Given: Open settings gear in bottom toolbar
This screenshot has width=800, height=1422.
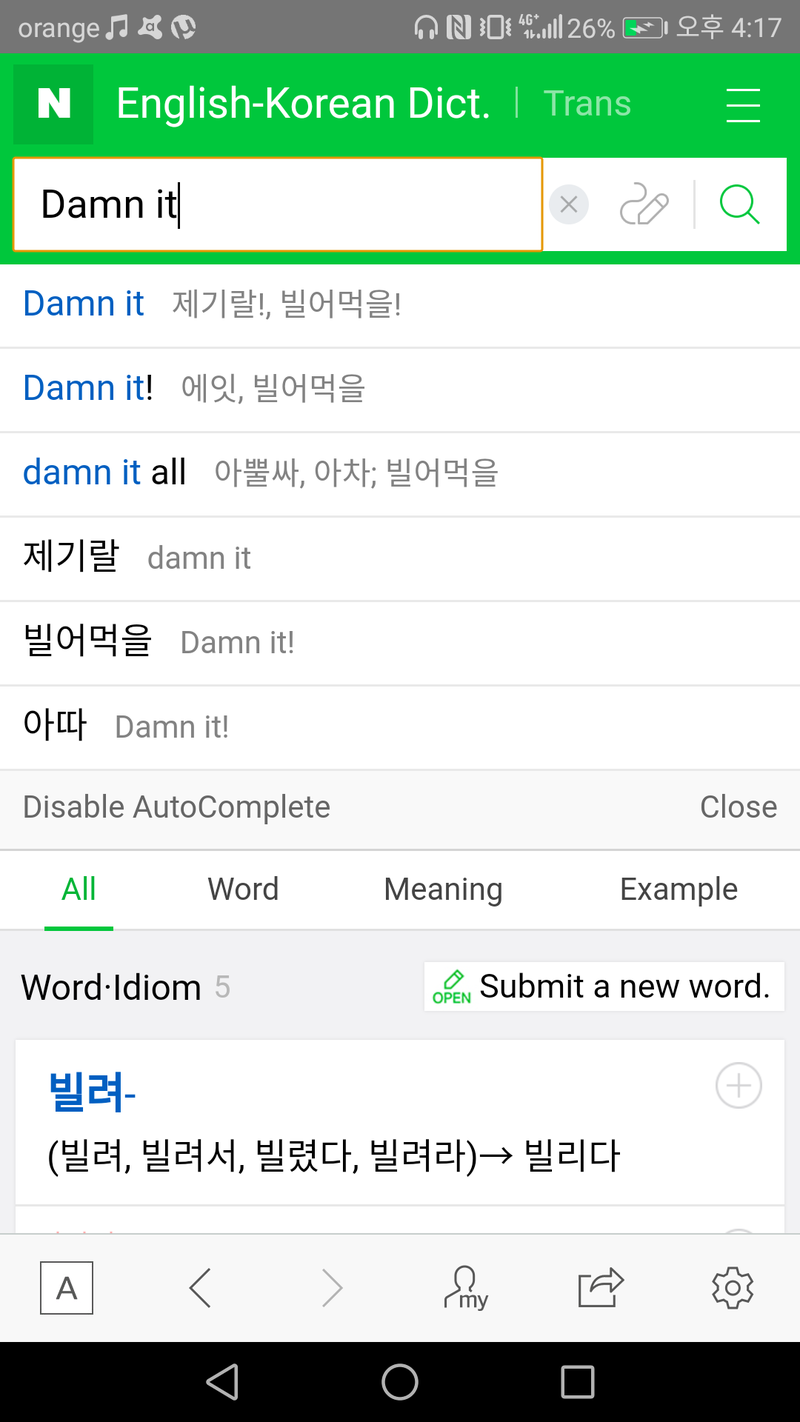Looking at the screenshot, I should tap(732, 1288).
